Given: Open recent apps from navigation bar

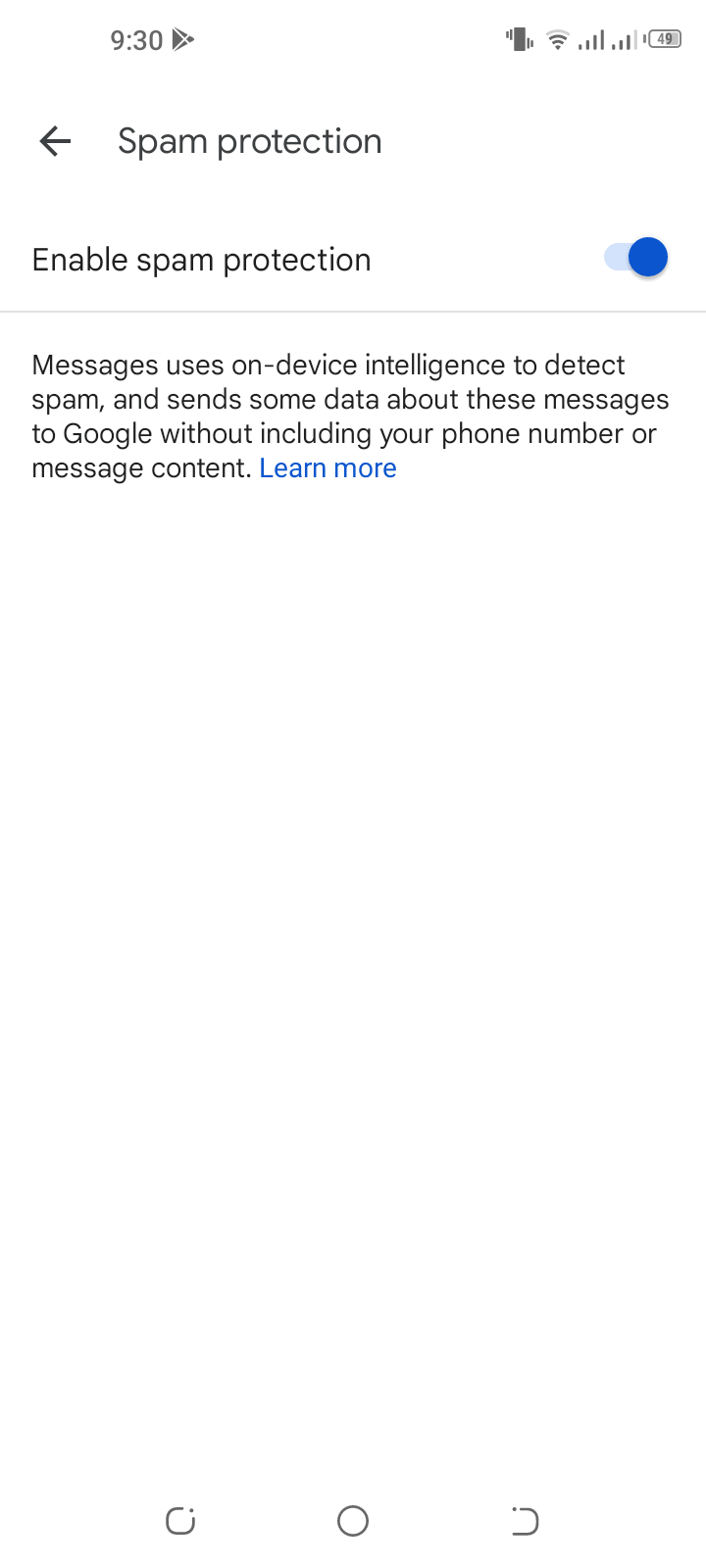Looking at the screenshot, I should click(180, 1521).
